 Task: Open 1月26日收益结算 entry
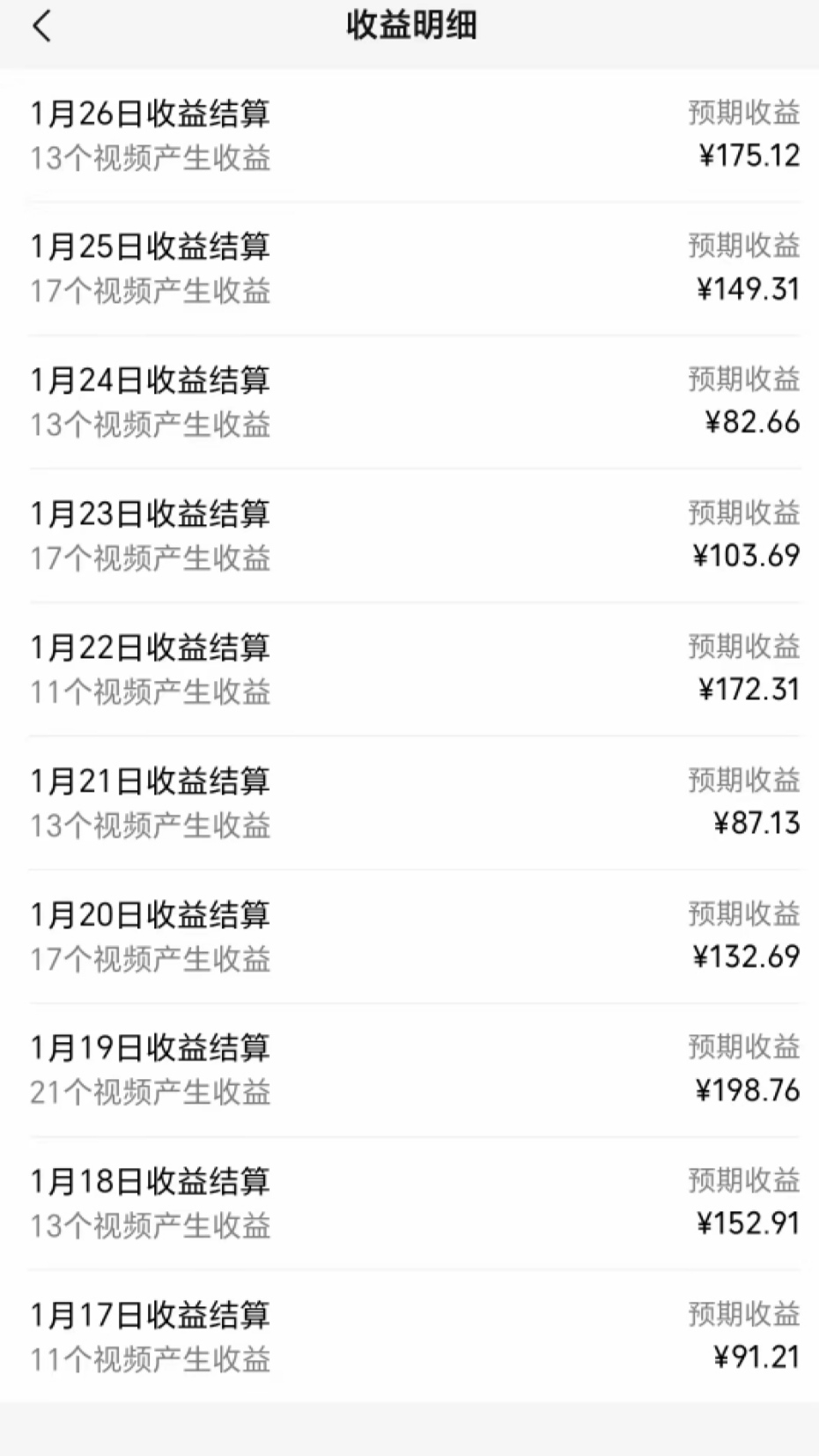[x=409, y=135]
